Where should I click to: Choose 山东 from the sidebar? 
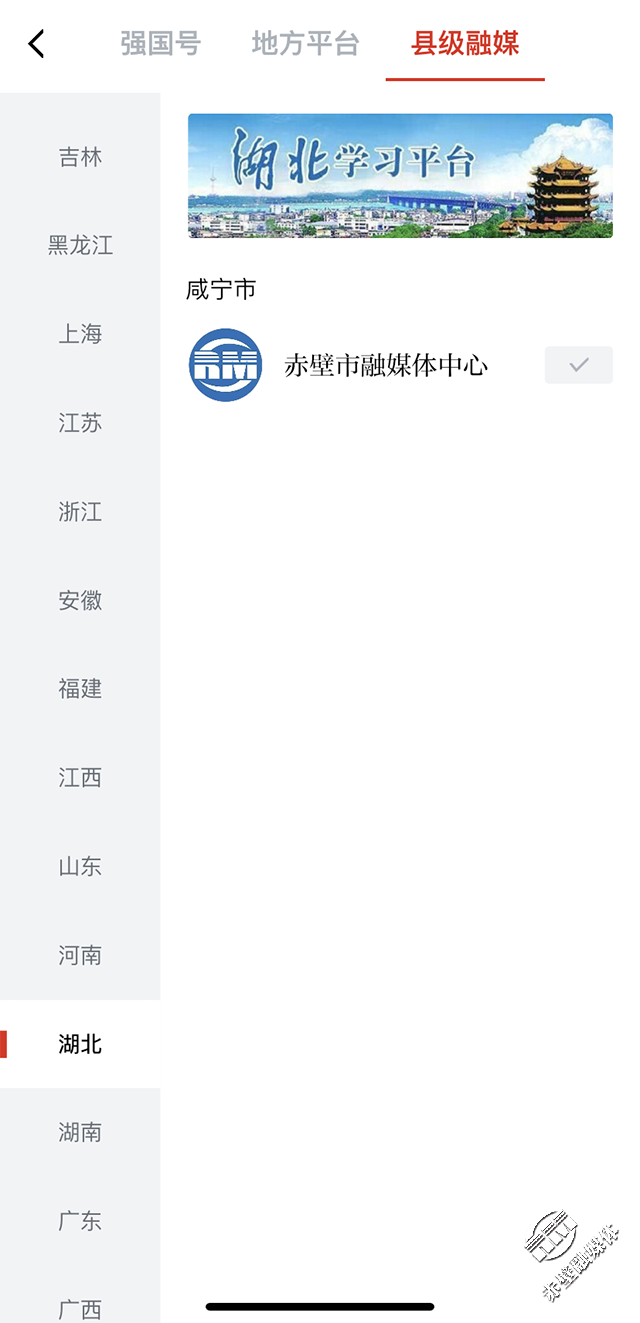click(x=80, y=866)
